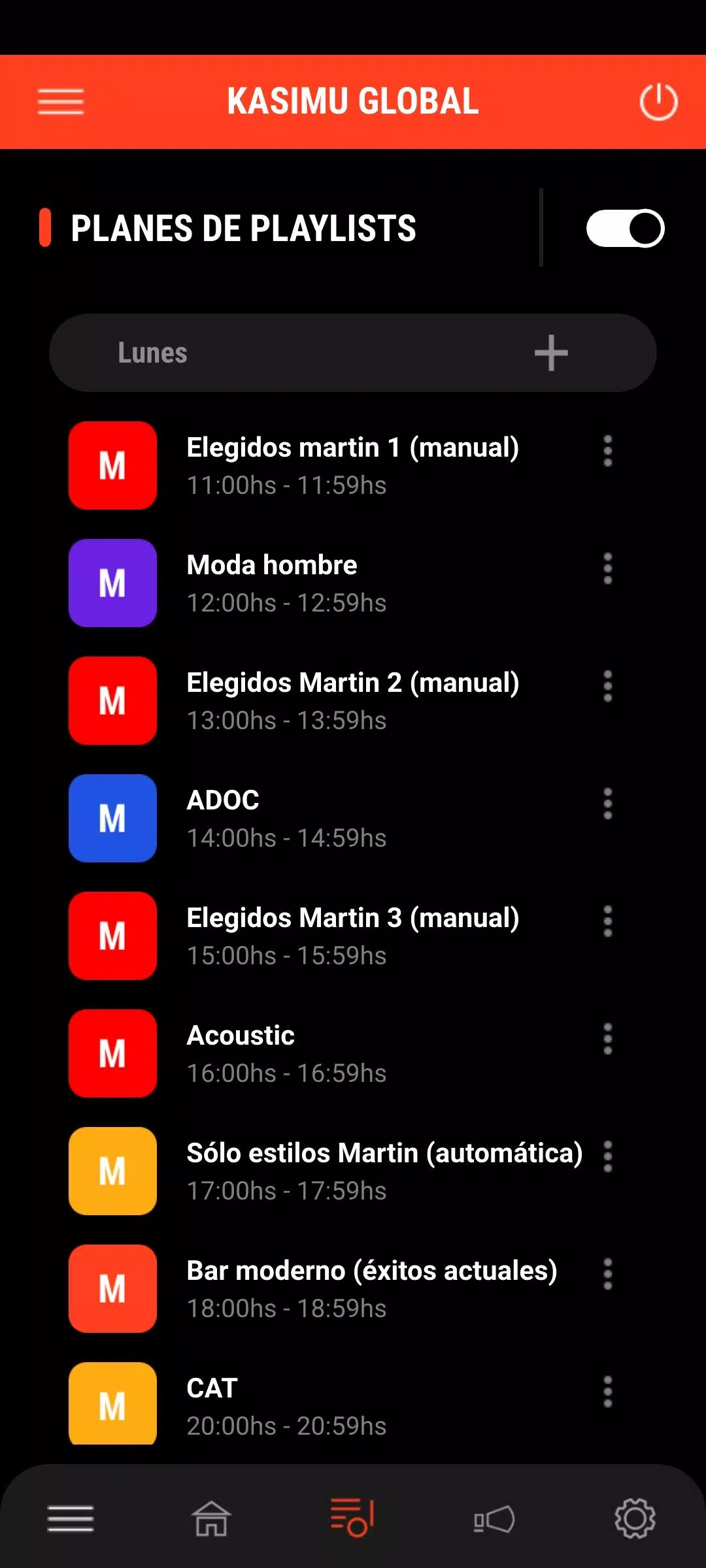Viewport: 706px width, 1568px height.
Task: Open options for Elegidos martin 1 (manual)
Action: click(x=607, y=451)
